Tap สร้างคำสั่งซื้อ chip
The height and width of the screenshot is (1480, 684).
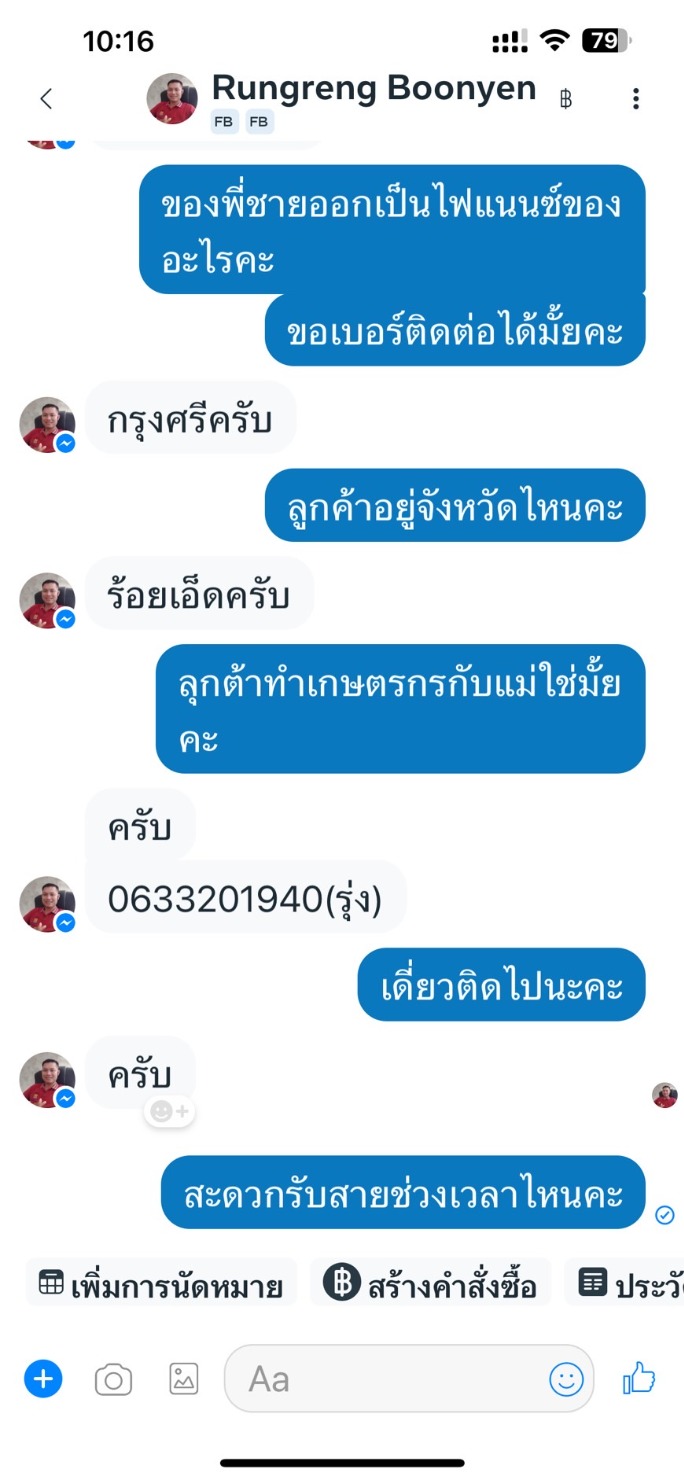(430, 1284)
